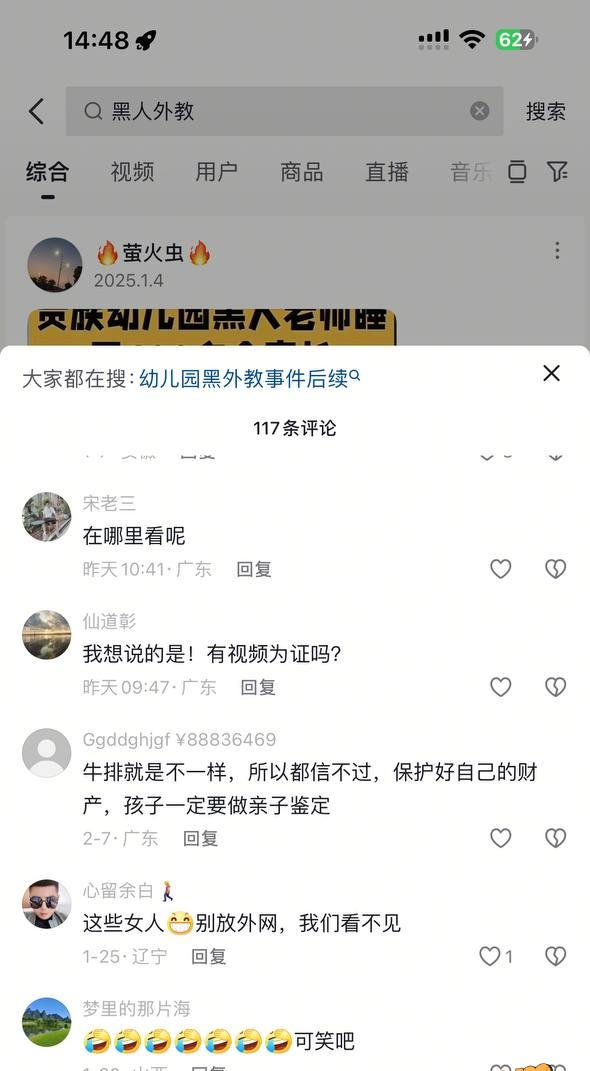Like 宋老三's comment
590x1071 pixels.
coord(501,568)
